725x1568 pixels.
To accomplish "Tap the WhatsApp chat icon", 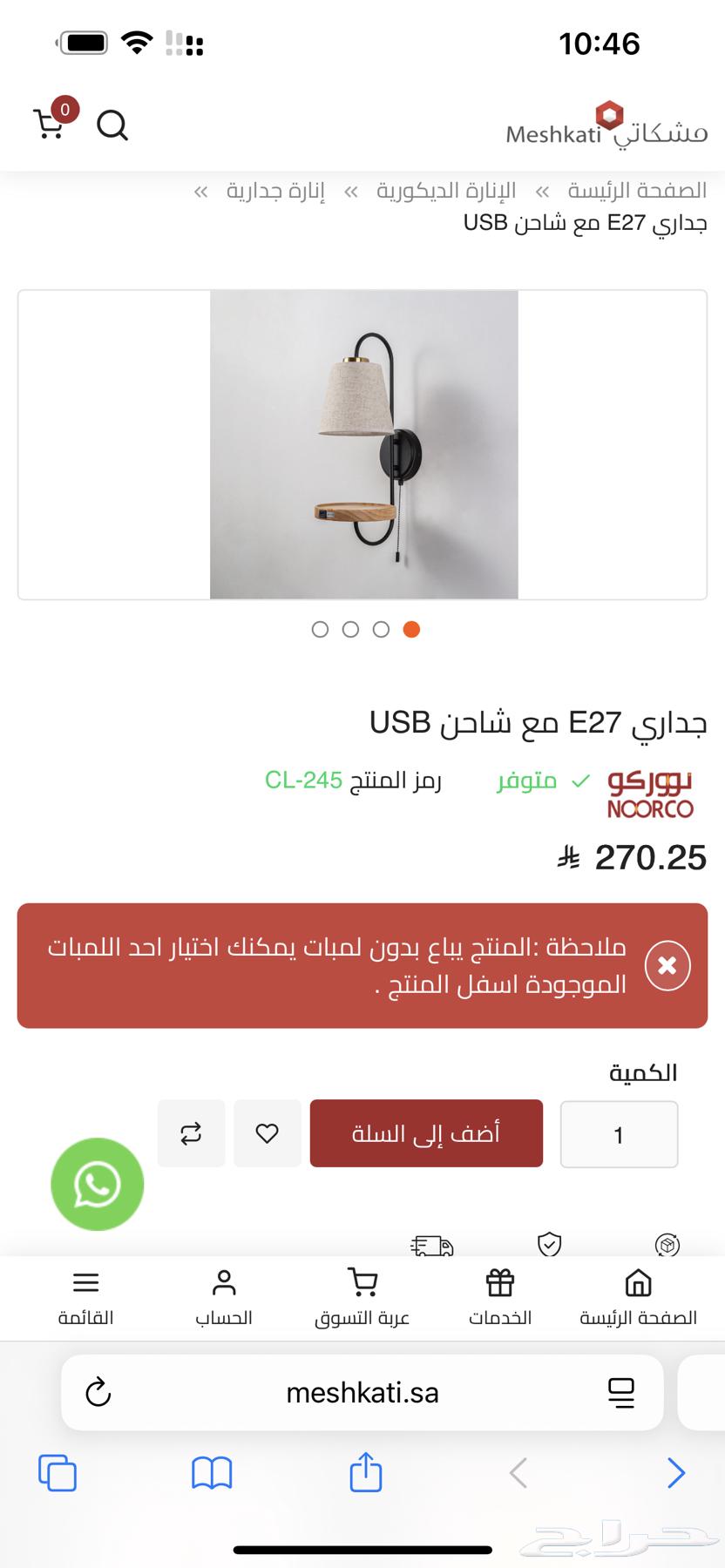I will [97, 1184].
